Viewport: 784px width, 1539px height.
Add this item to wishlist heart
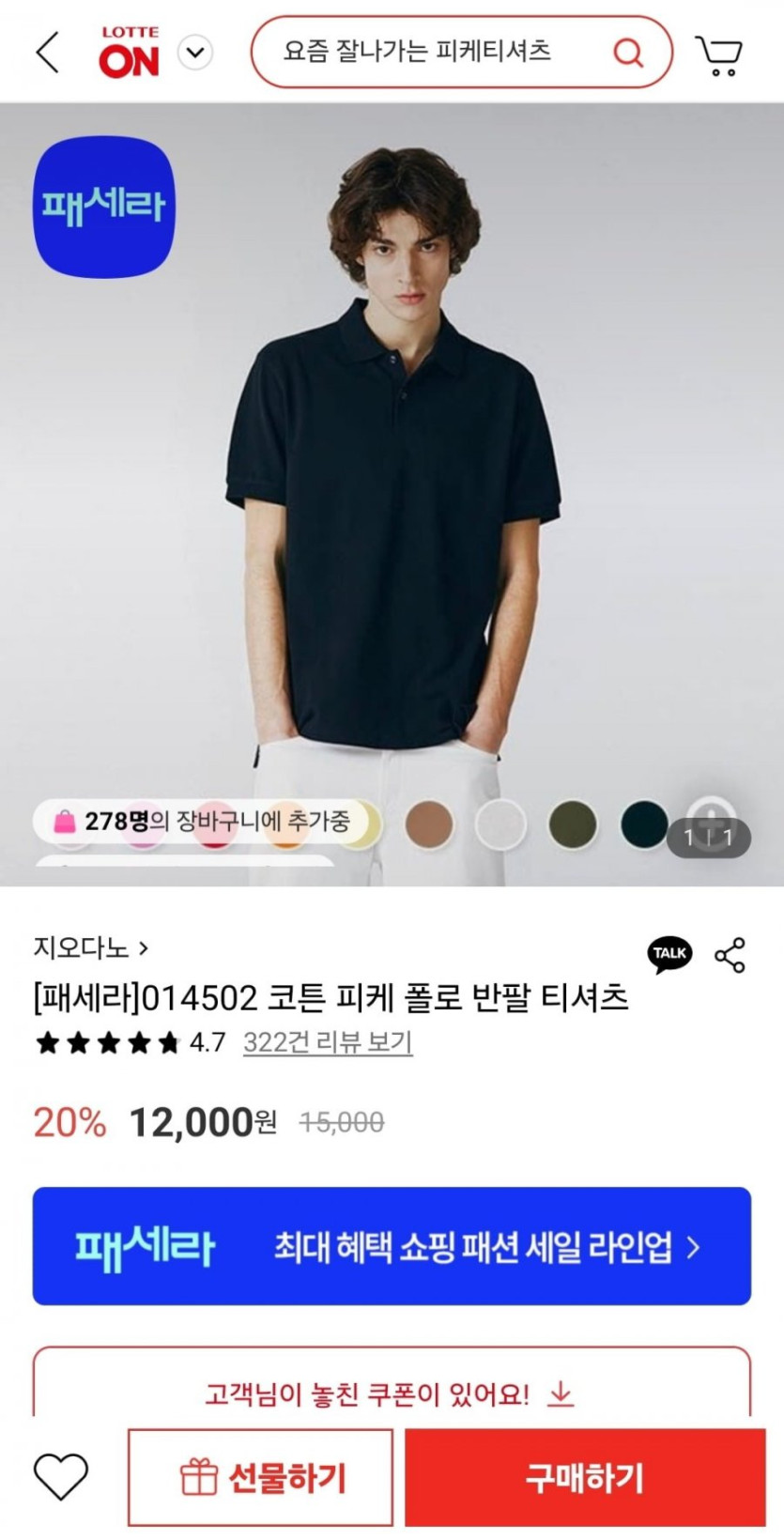(x=61, y=1476)
